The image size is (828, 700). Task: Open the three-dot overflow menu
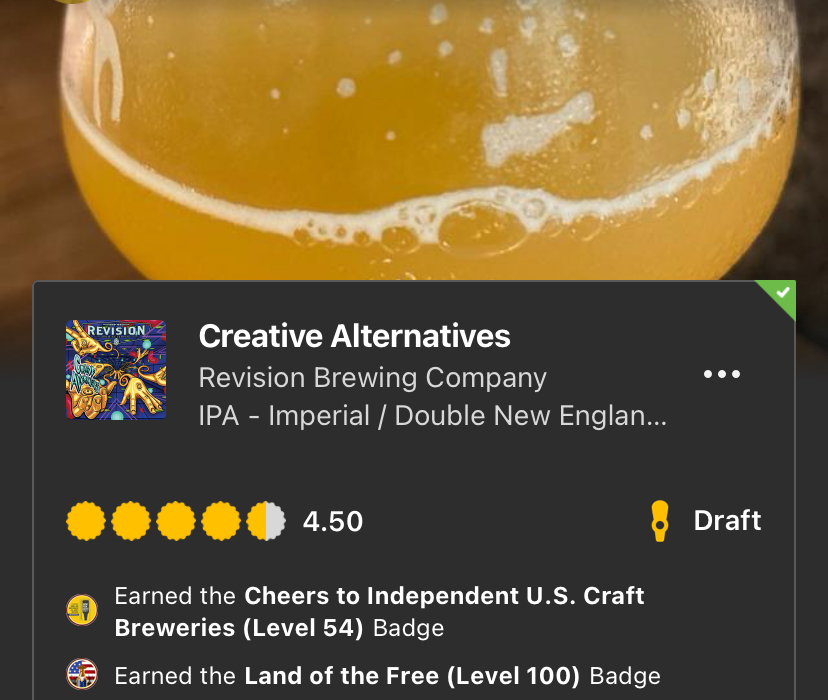pyautogui.click(x=722, y=375)
